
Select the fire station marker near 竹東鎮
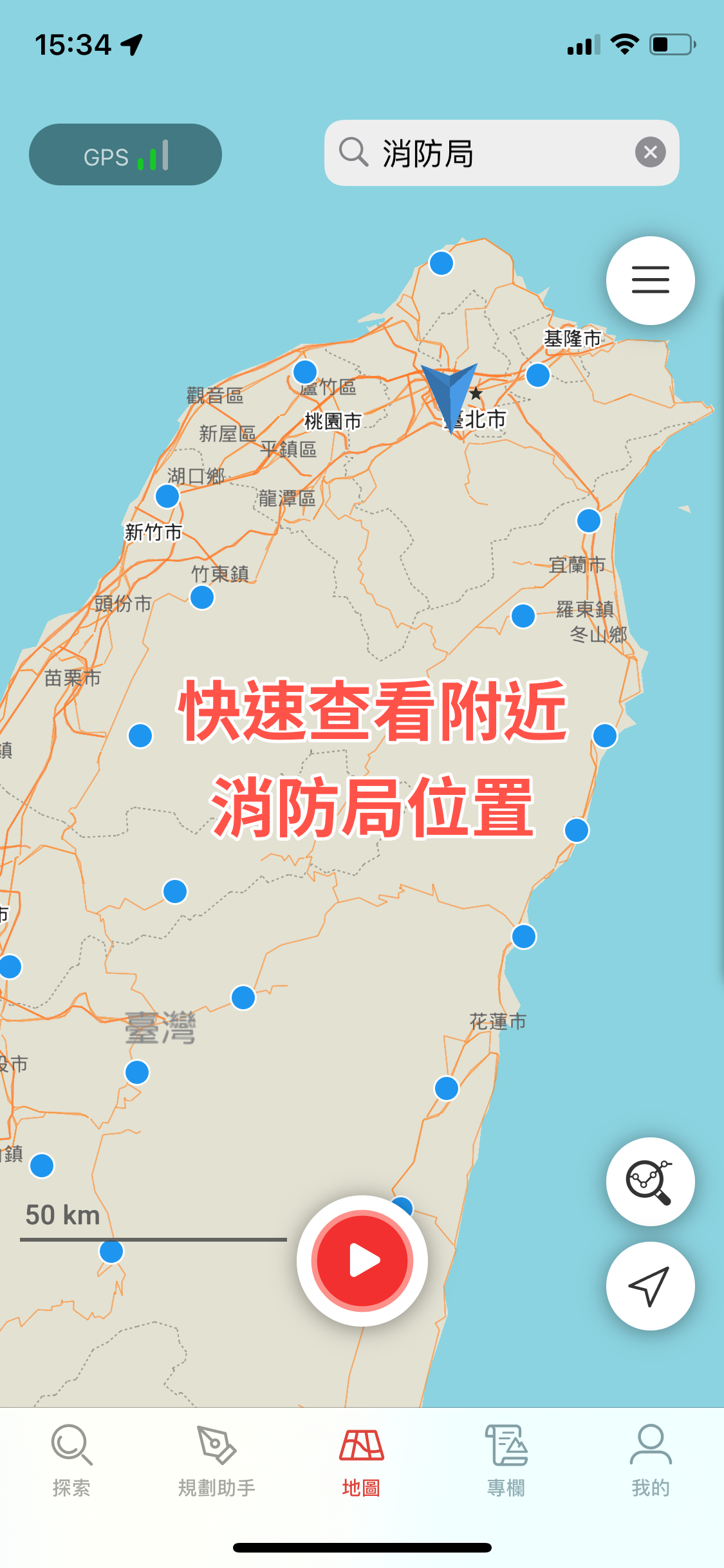tap(202, 597)
